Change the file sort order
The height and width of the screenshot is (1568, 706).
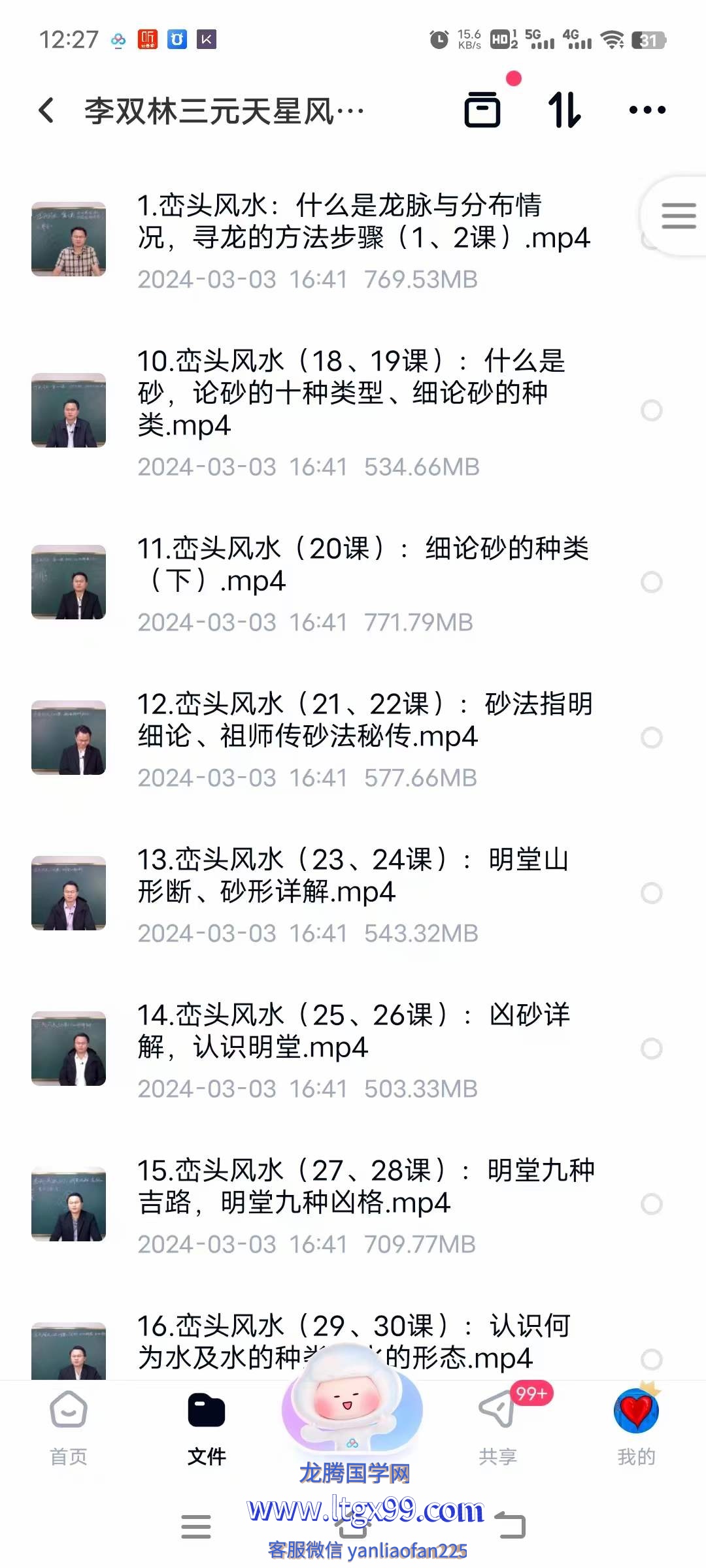[563, 109]
